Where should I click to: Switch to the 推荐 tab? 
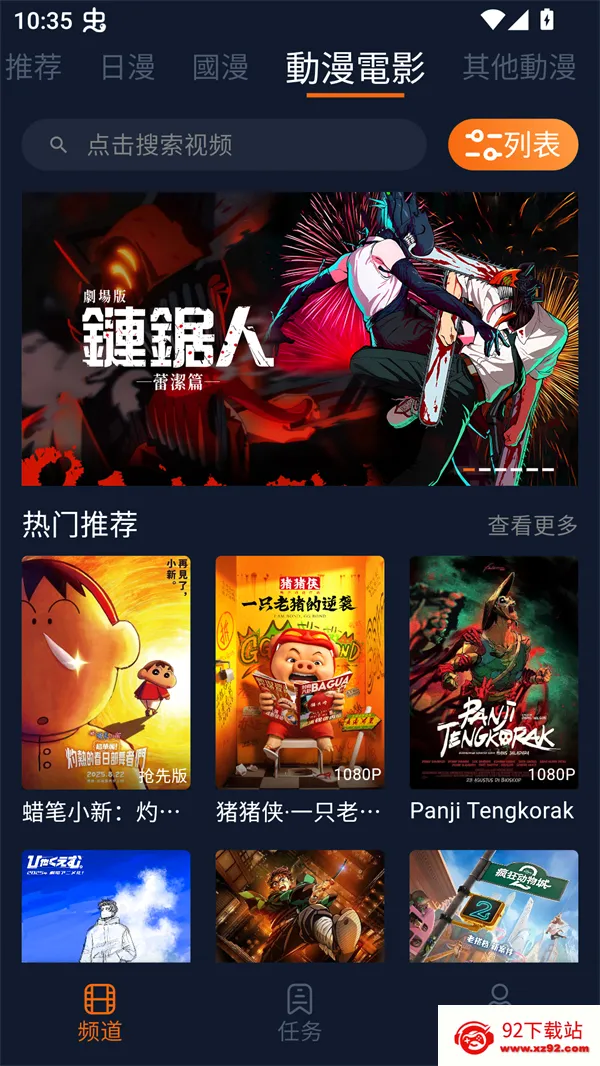click(33, 68)
